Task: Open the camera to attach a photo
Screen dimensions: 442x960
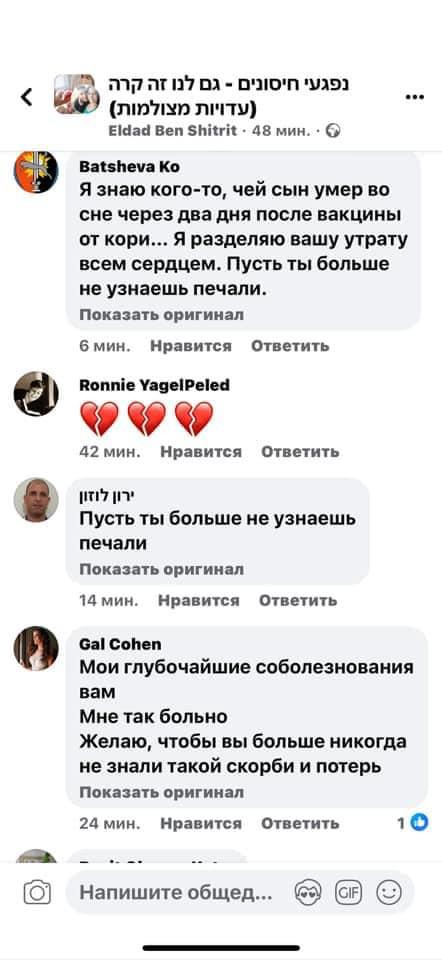Action: (x=37, y=893)
